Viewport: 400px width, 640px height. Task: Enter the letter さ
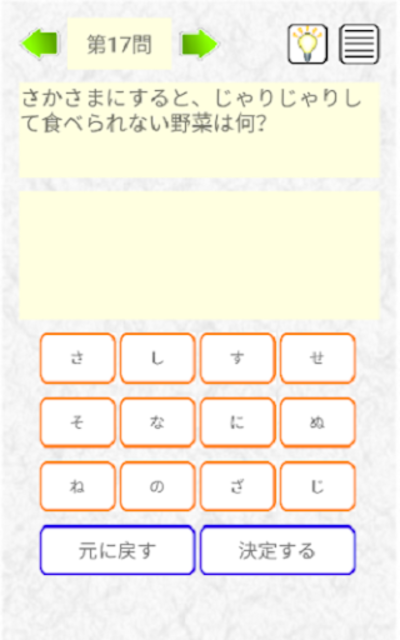[x=78, y=358]
